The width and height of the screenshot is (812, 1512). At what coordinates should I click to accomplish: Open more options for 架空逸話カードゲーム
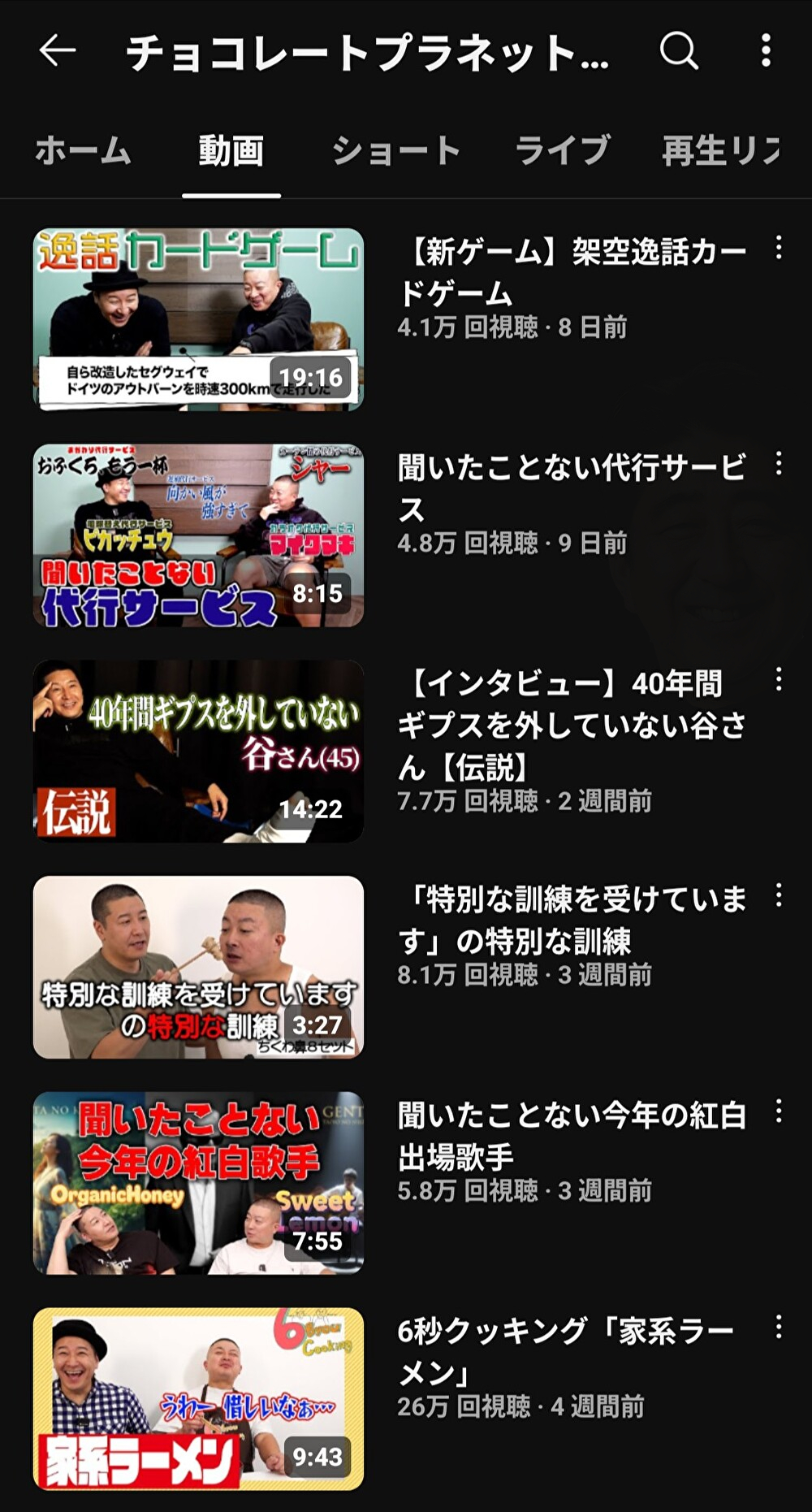[x=778, y=248]
